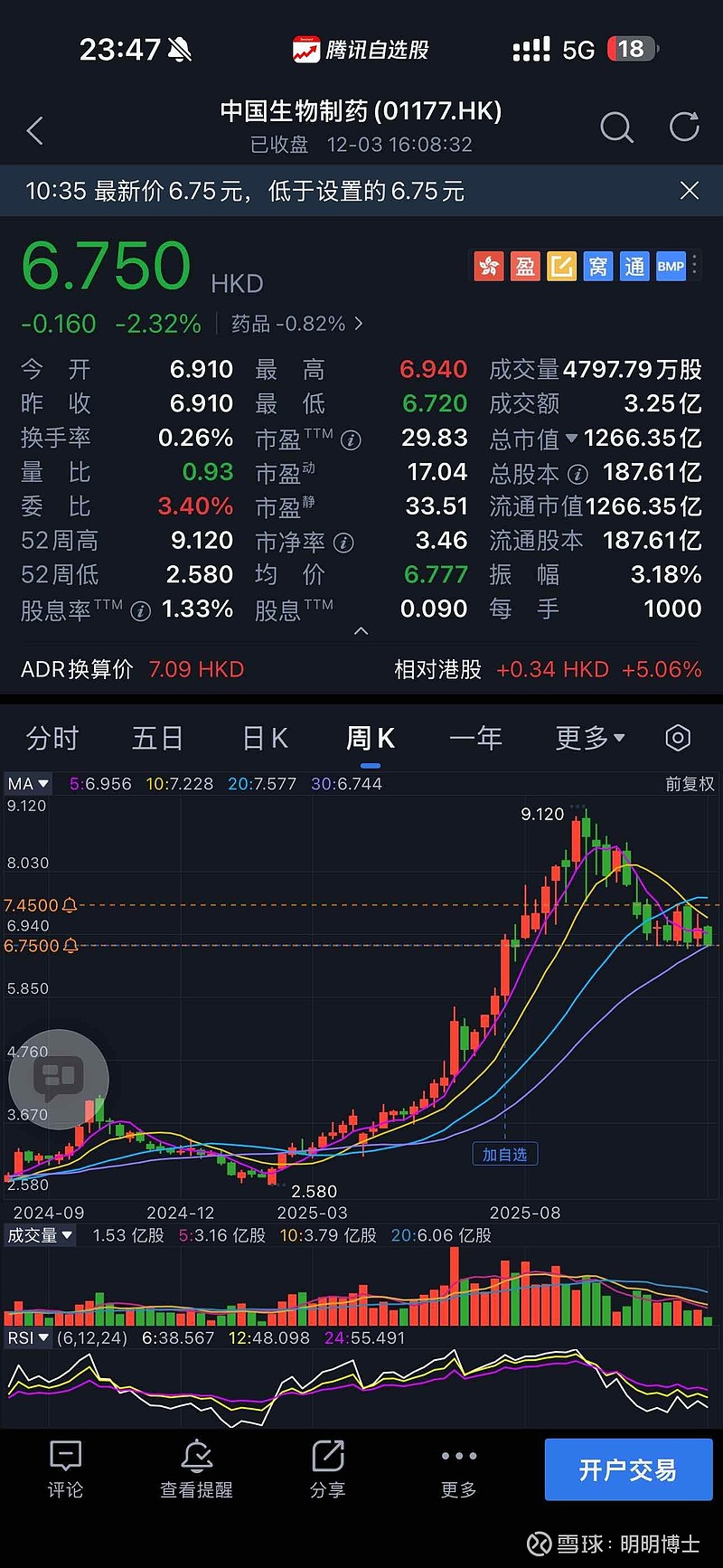Open stock search magnifier icon
The height and width of the screenshot is (1568, 723).
pyautogui.click(x=616, y=128)
